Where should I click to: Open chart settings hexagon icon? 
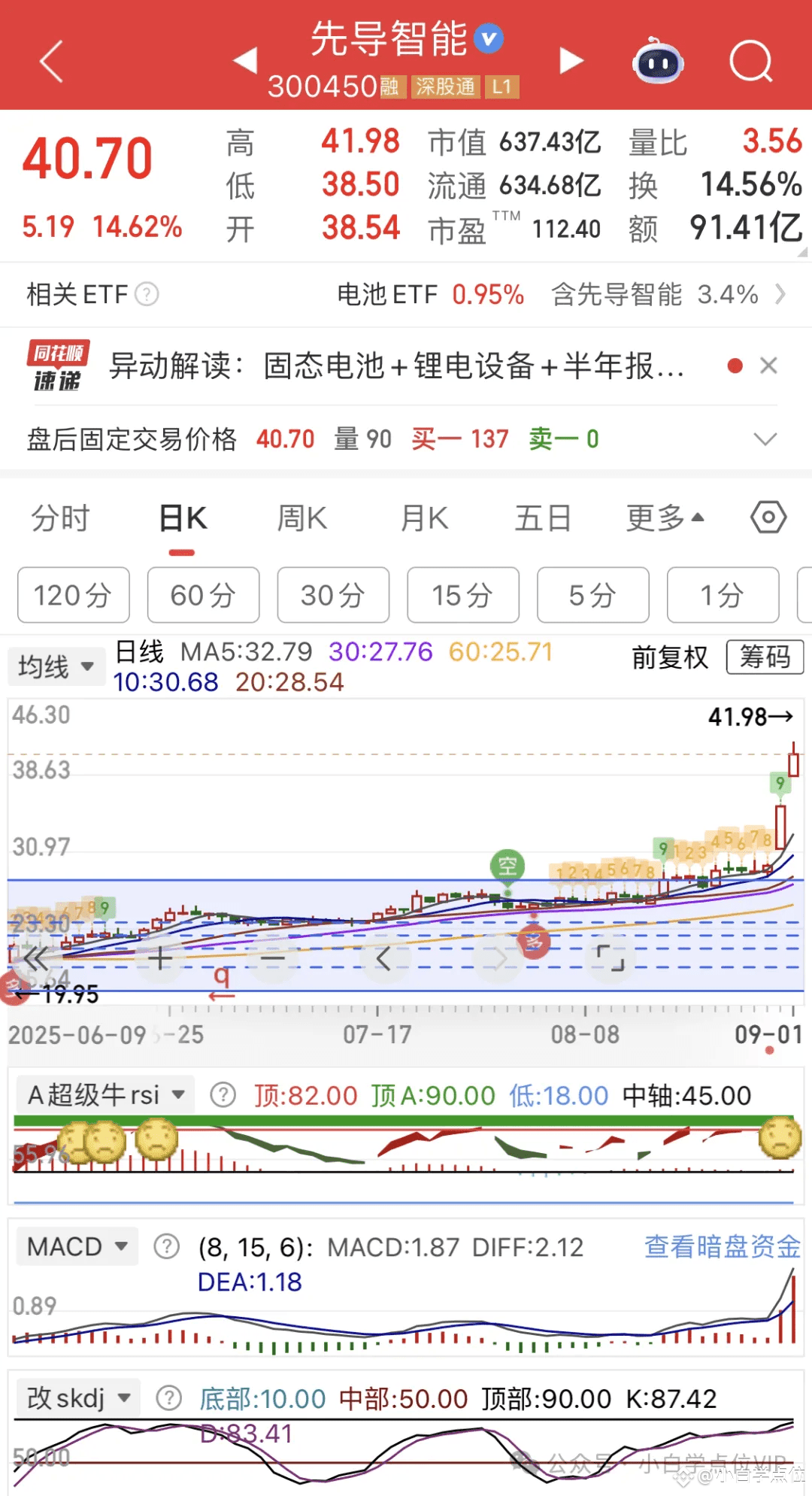pos(768,517)
